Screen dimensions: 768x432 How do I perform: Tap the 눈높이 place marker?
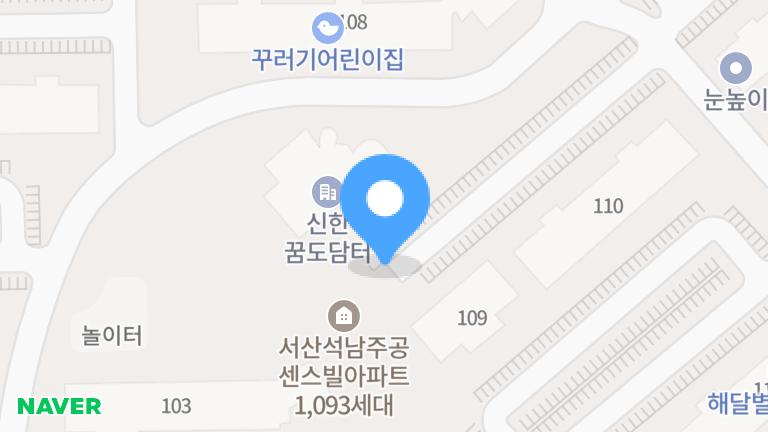736,68
